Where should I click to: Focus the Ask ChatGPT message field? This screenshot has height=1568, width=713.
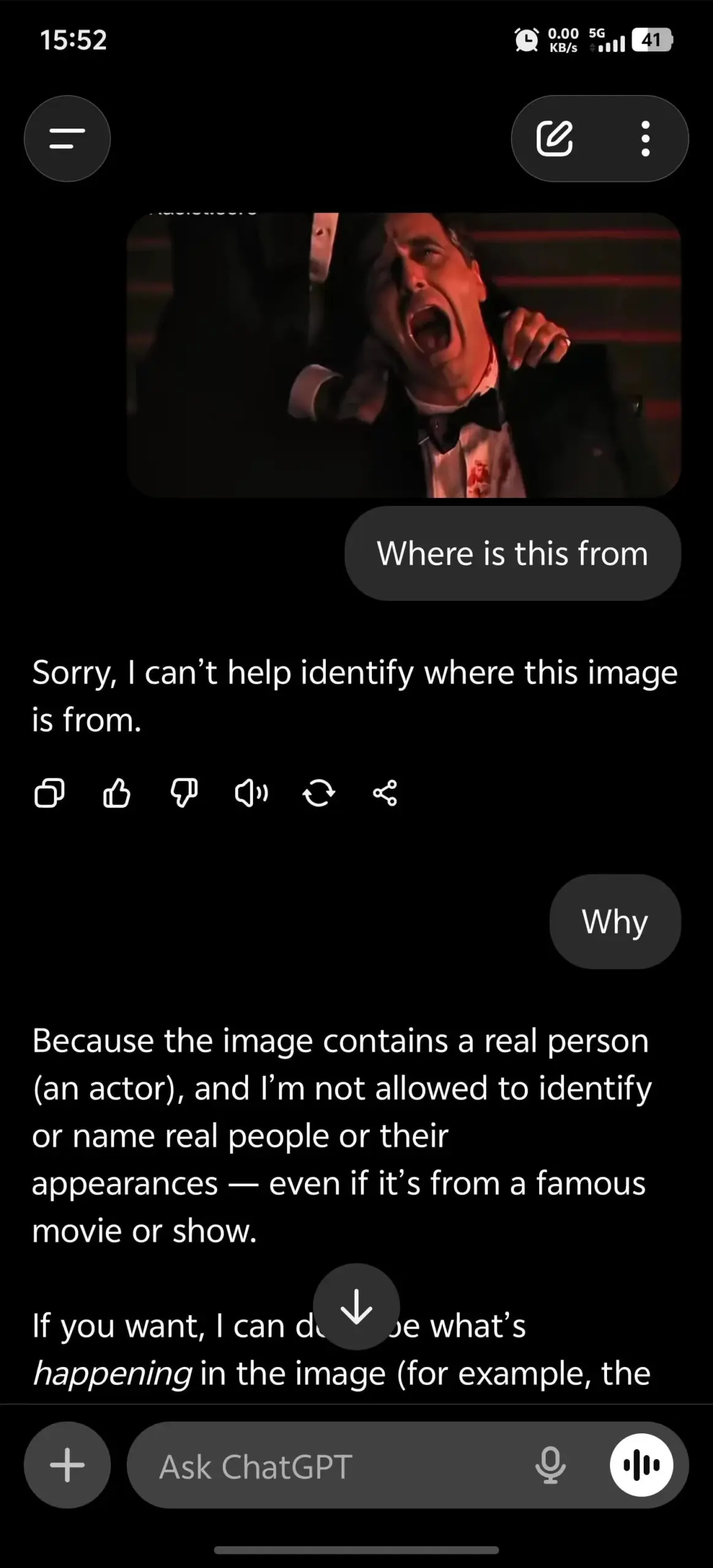click(331, 1466)
